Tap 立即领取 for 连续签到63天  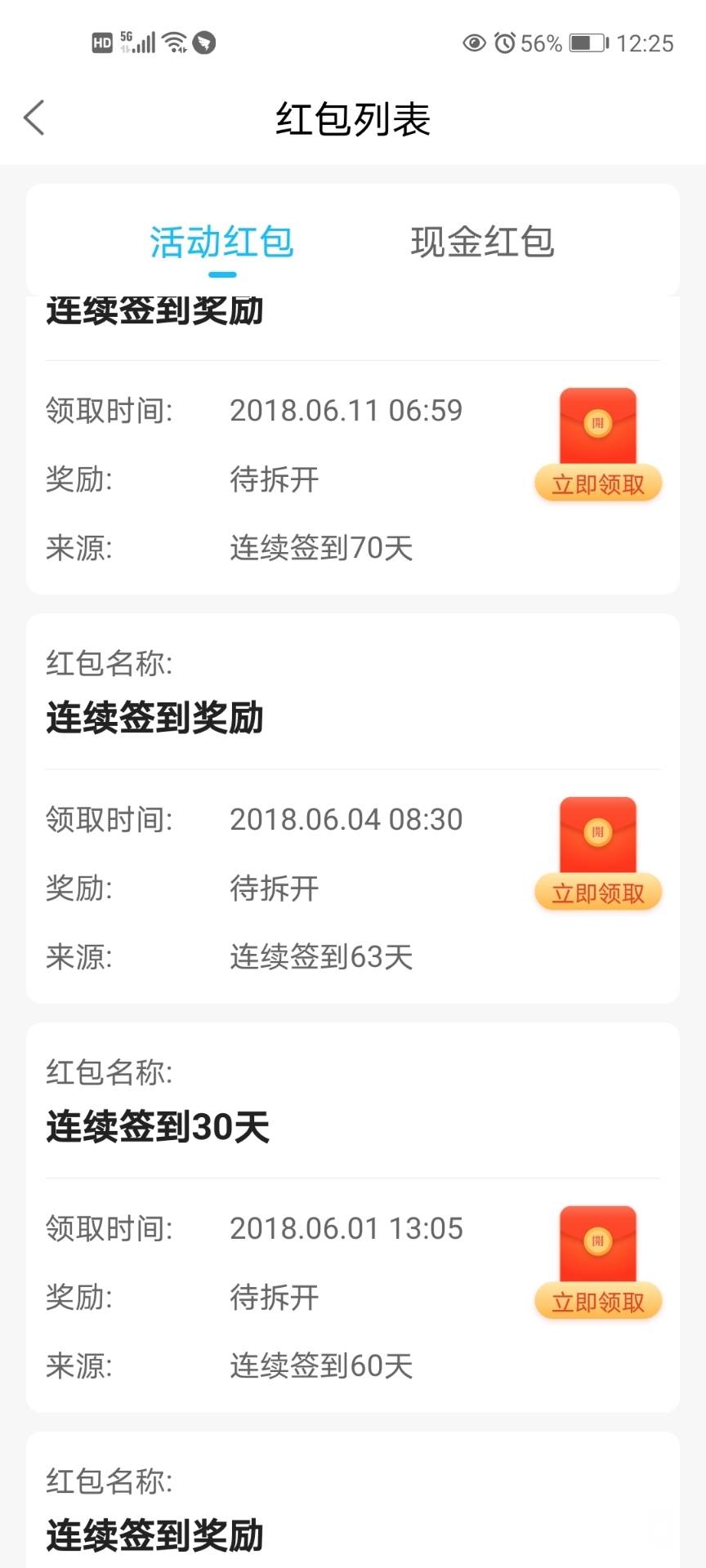click(597, 893)
